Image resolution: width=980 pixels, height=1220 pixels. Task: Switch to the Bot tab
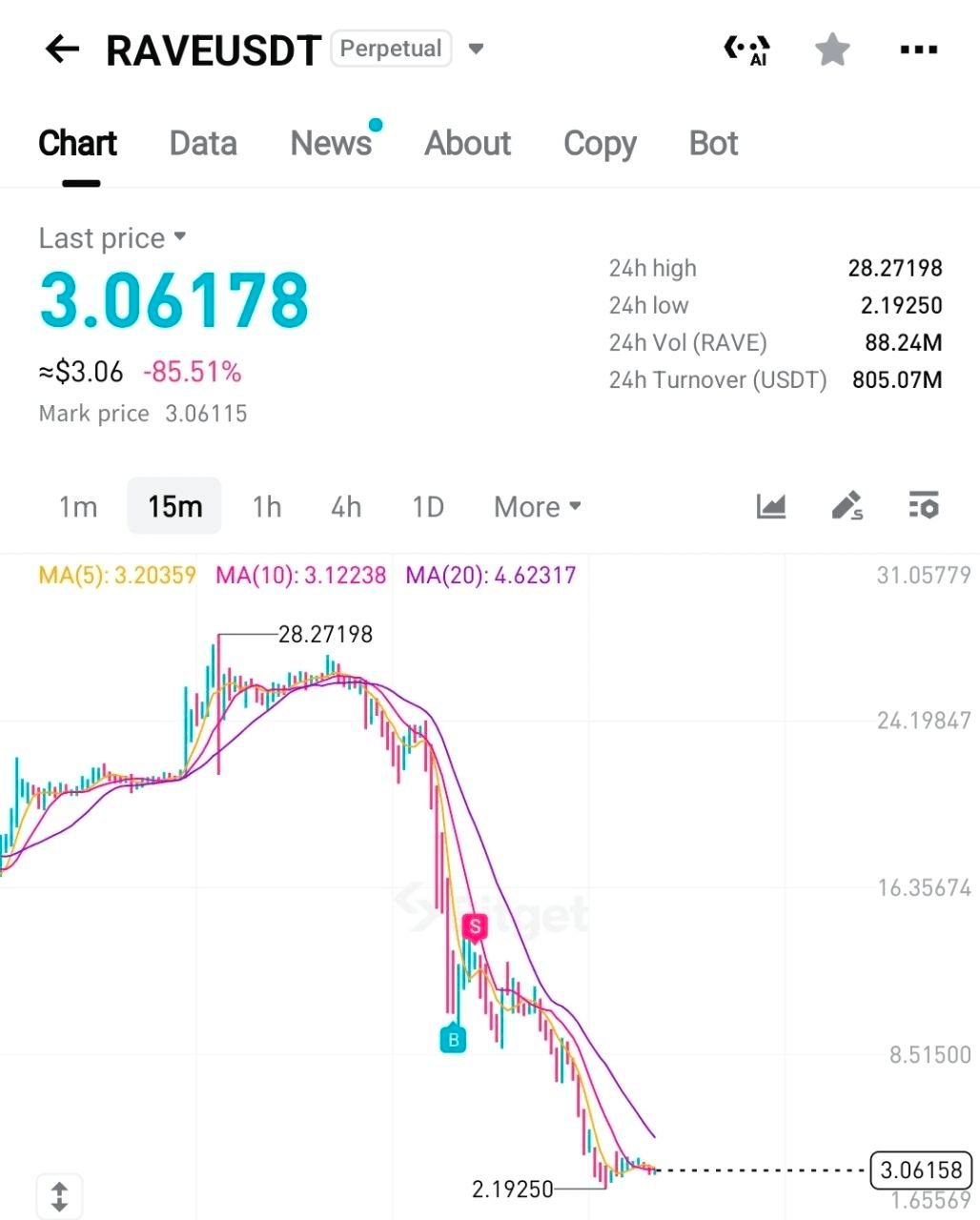tap(713, 143)
